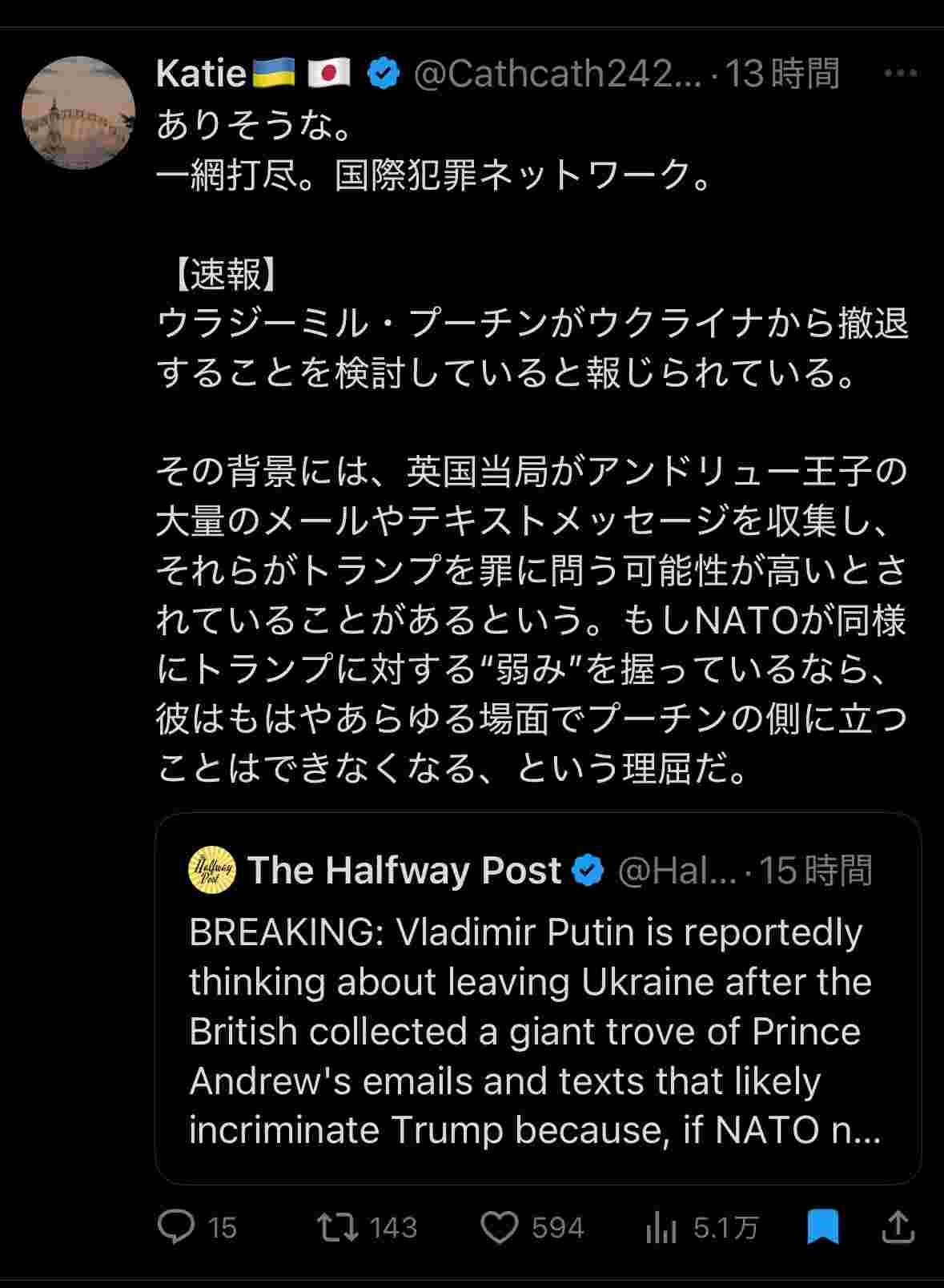The width and height of the screenshot is (944, 1288).
Task: Open Katie's profile picture
Action: [x=78, y=112]
